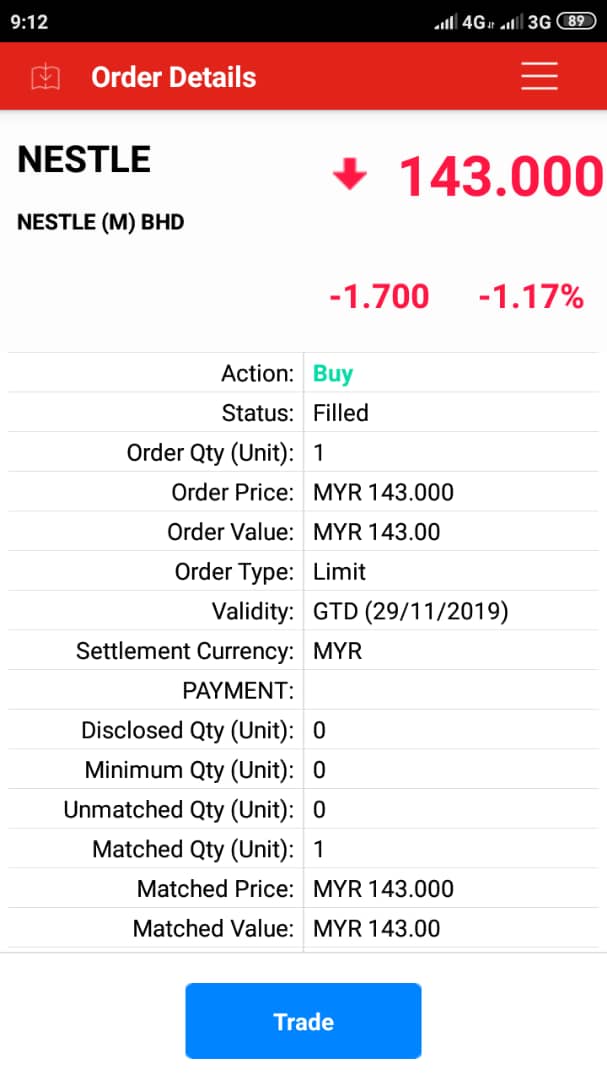Tap the blue Trade button
The image size is (607, 1080).
[x=303, y=1021]
